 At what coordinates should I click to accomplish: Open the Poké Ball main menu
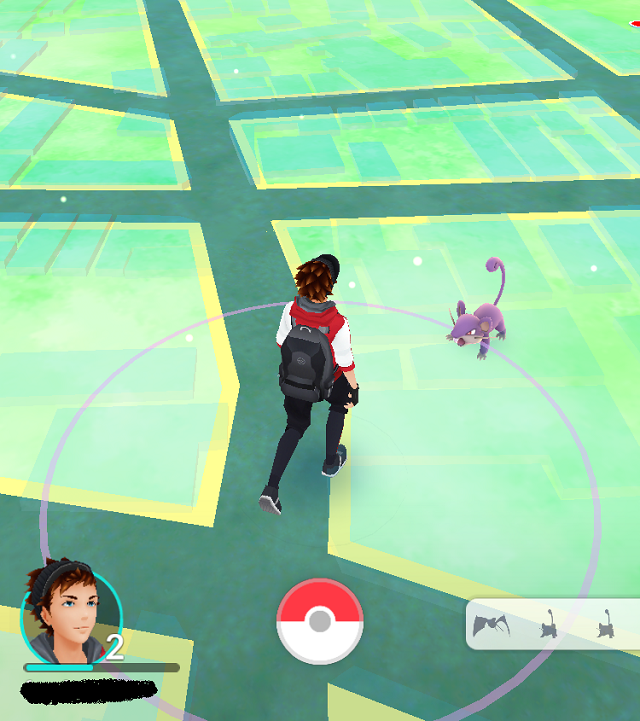320,621
